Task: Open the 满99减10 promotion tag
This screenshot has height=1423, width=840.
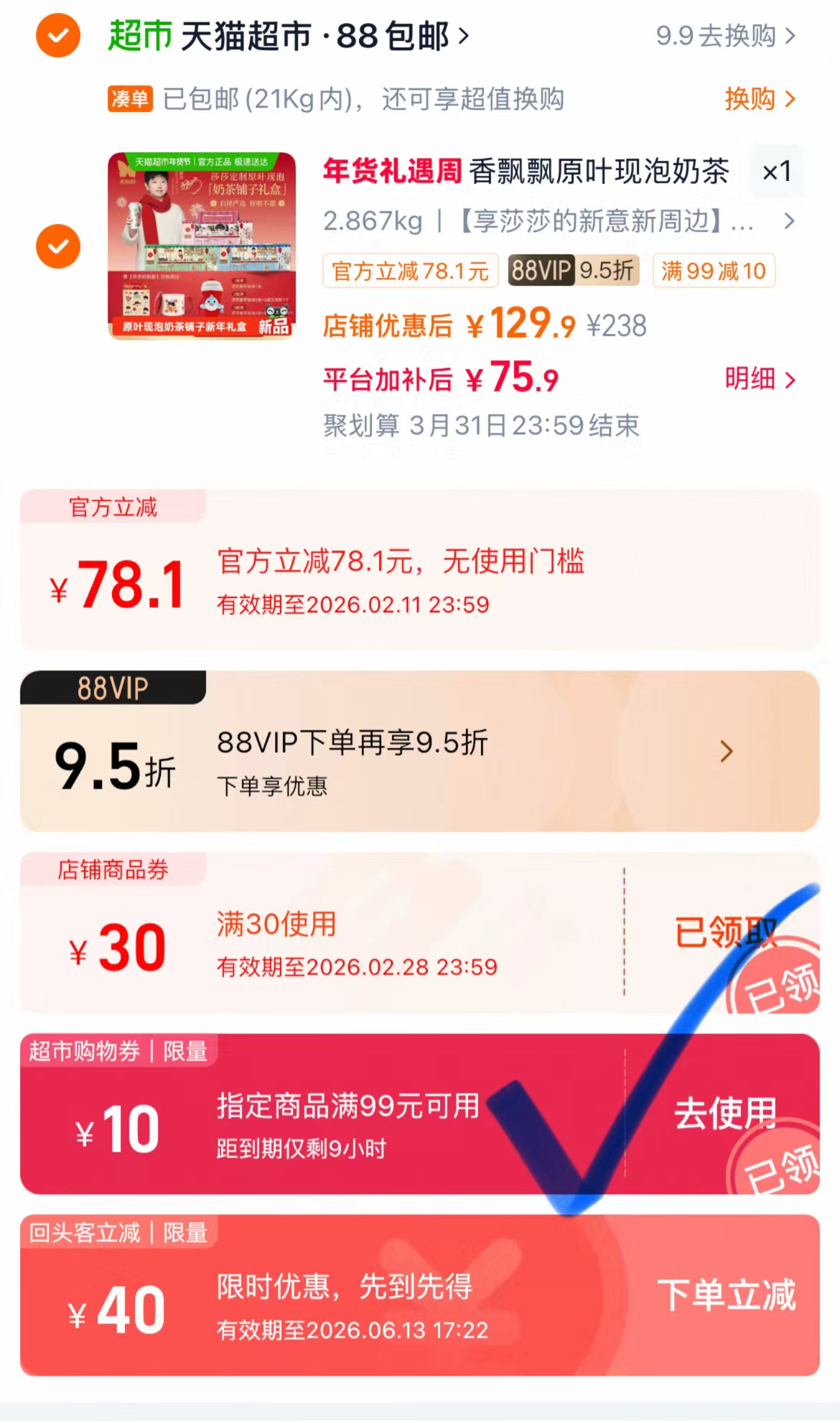Action: coord(712,271)
